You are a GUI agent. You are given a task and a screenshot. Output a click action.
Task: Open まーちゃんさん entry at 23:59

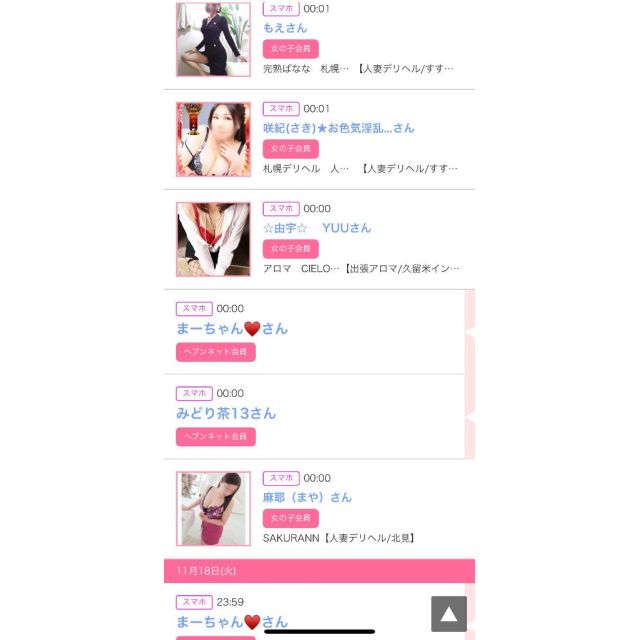[232, 622]
